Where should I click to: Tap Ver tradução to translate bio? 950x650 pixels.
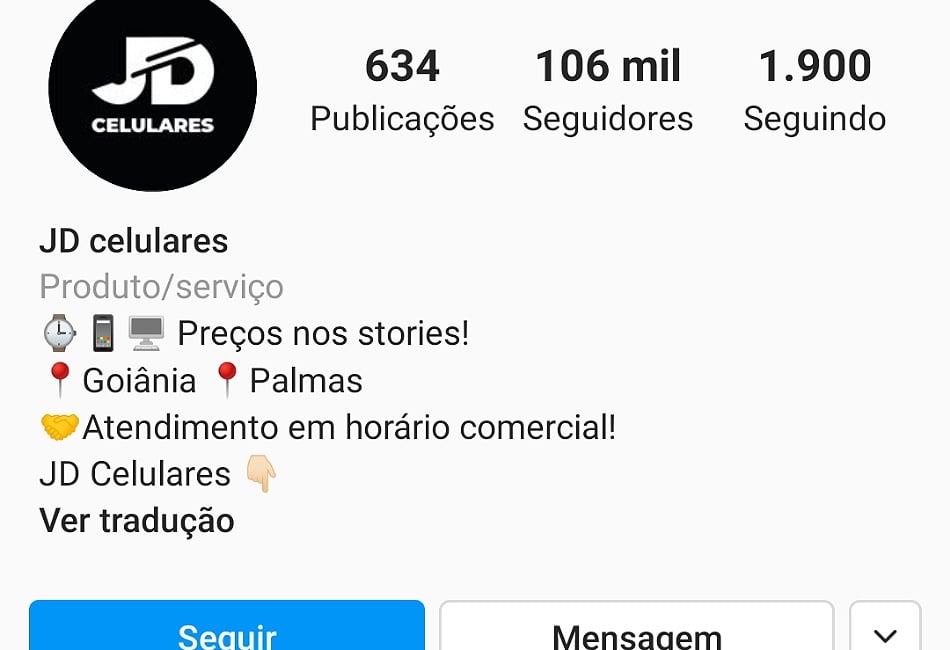click(137, 521)
